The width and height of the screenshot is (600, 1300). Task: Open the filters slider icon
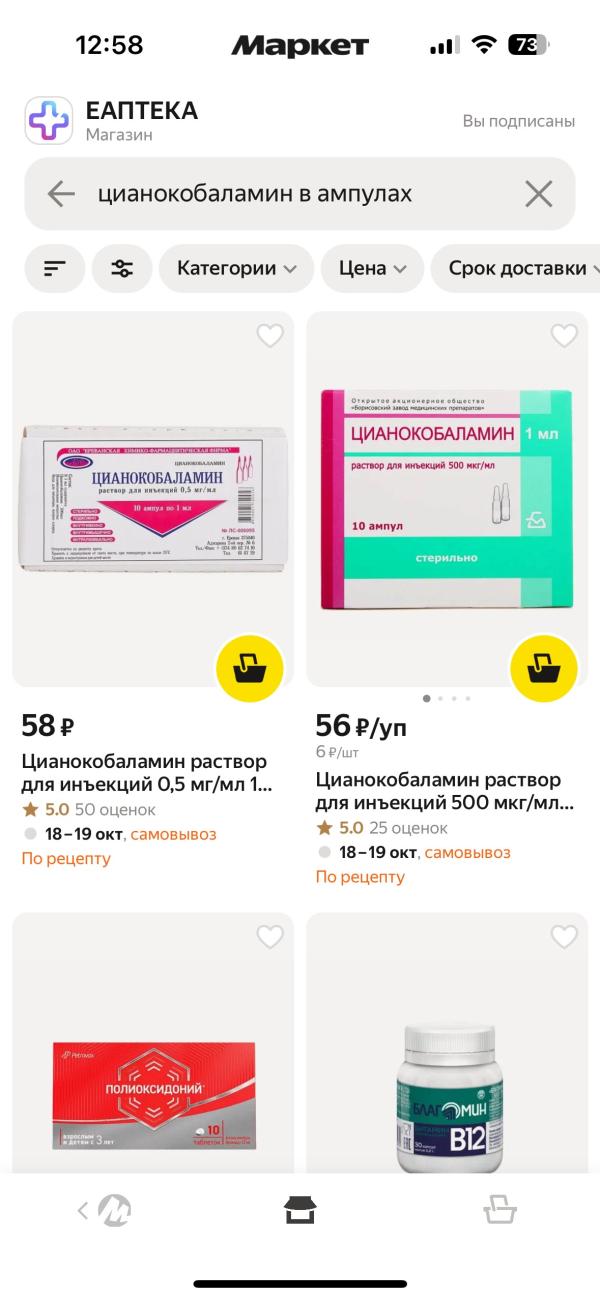[x=122, y=268]
